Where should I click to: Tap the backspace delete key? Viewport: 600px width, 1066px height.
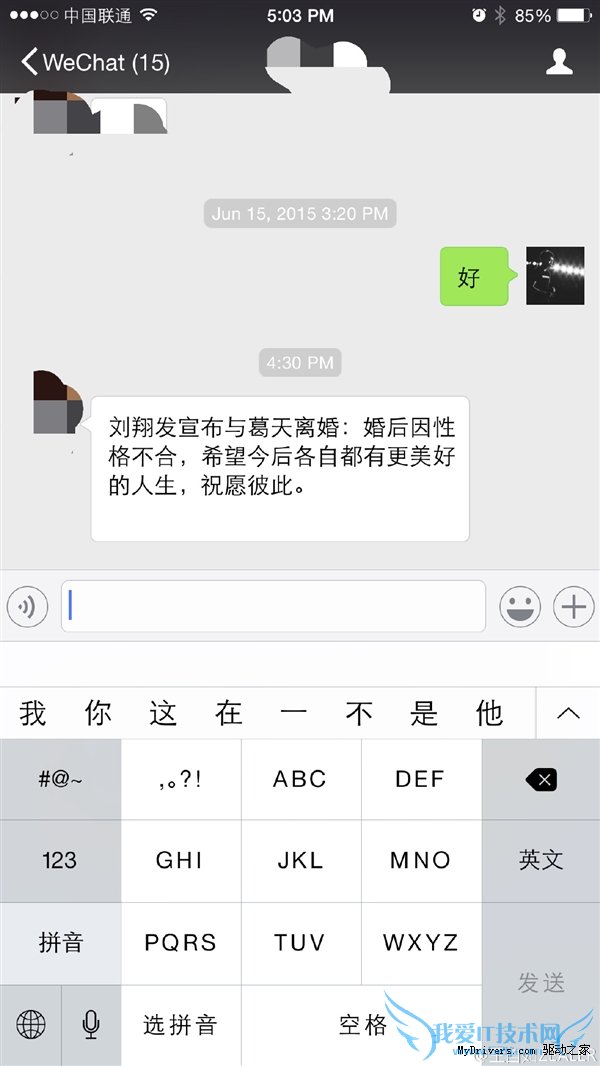click(541, 780)
